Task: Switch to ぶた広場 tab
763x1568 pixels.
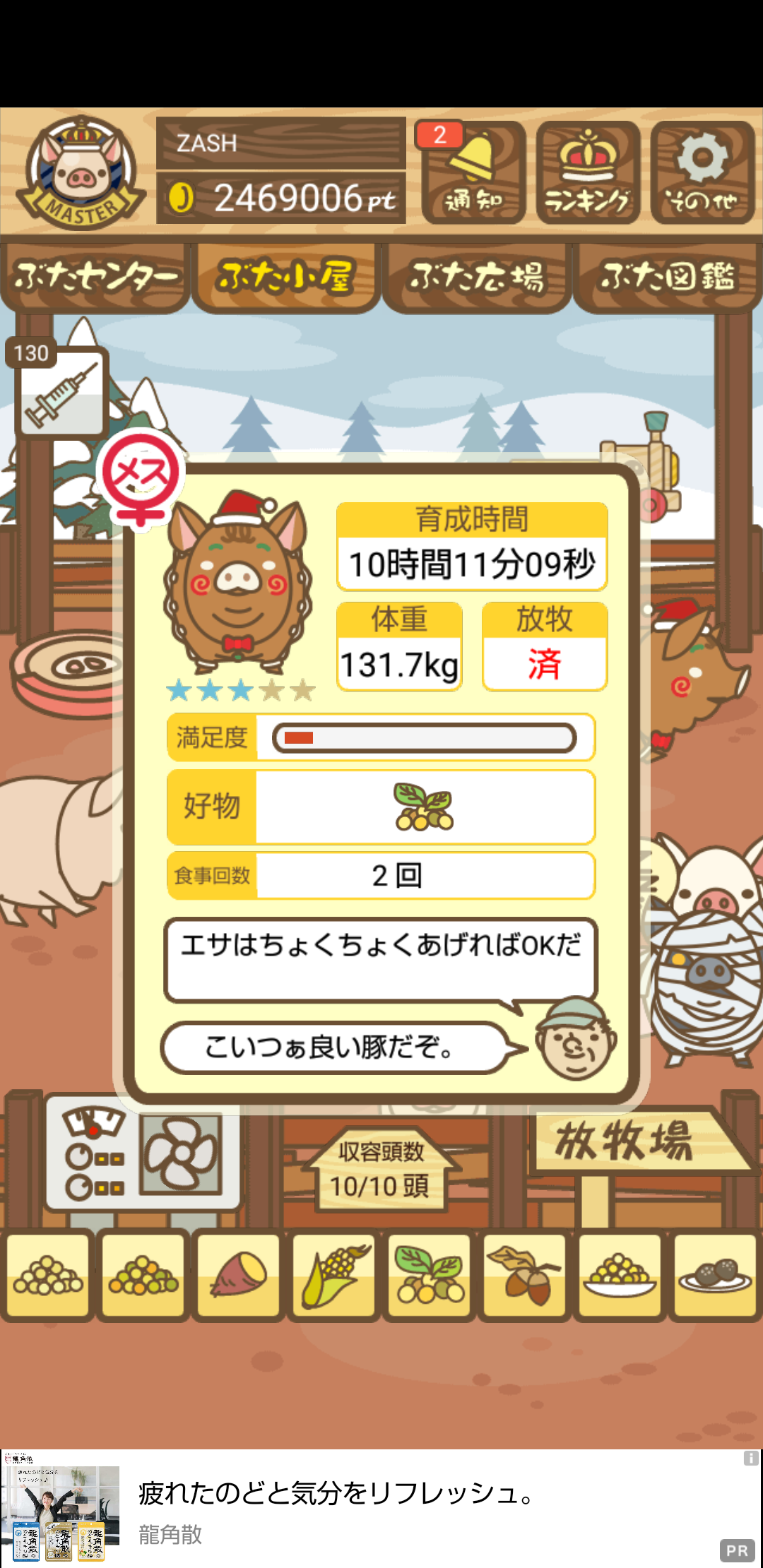Action: (x=477, y=277)
